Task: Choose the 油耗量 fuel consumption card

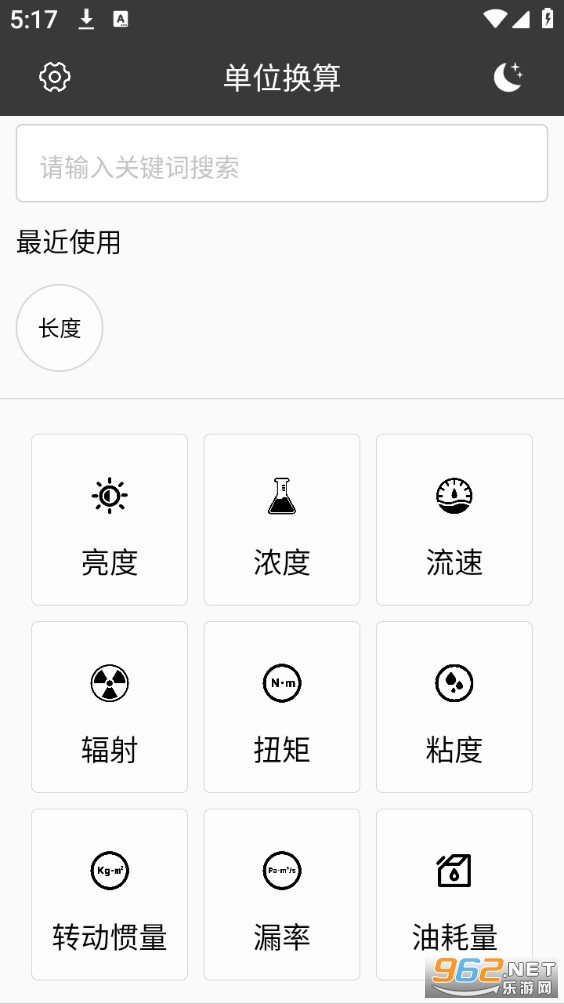Action: coord(455,895)
